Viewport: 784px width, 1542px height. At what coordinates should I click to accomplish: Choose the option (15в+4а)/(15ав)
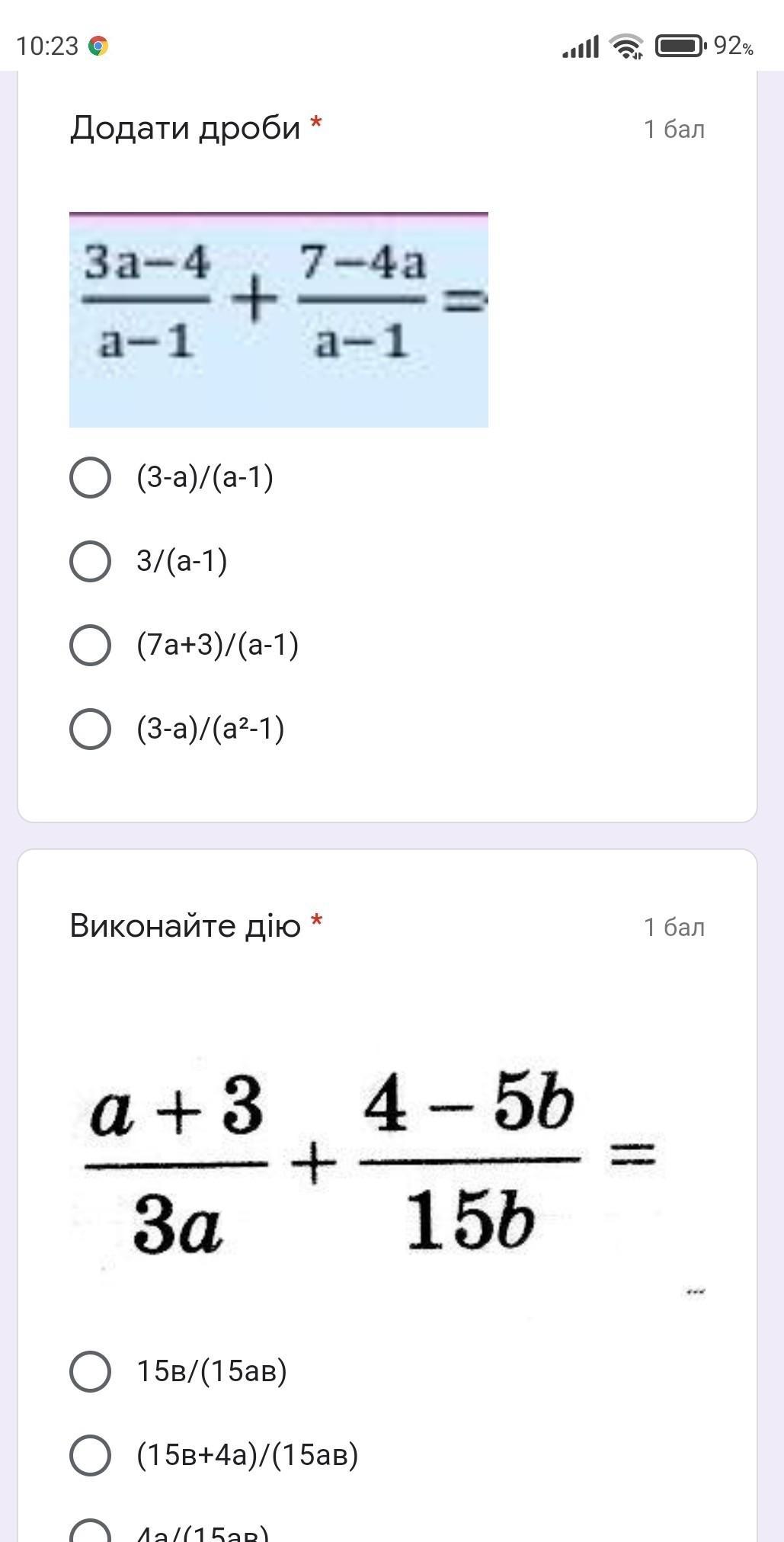tap(90, 1455)
